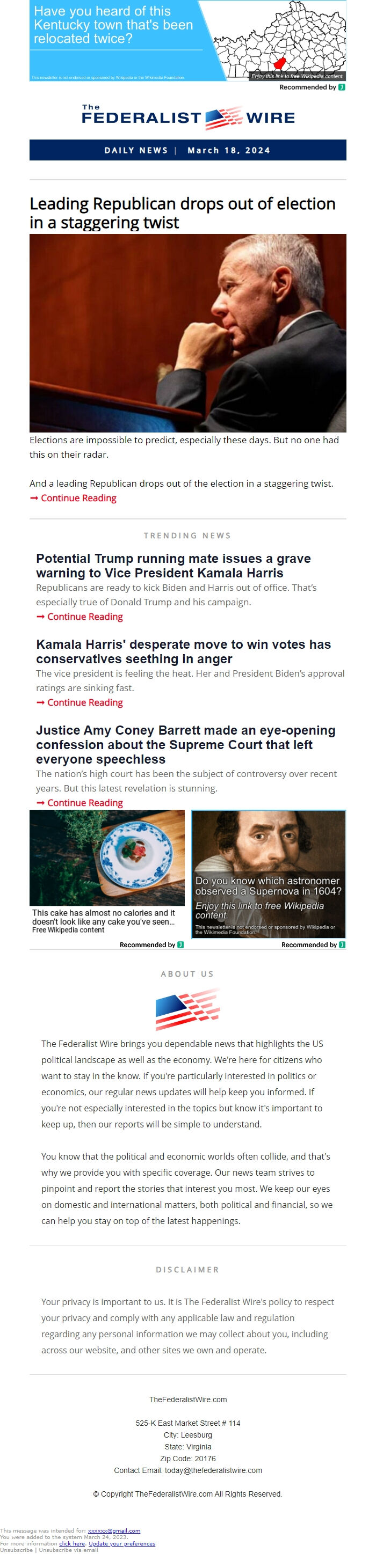Continue reading the leading Republican story
Screen dimensions: 376x1568
click(x=78, y=498)
